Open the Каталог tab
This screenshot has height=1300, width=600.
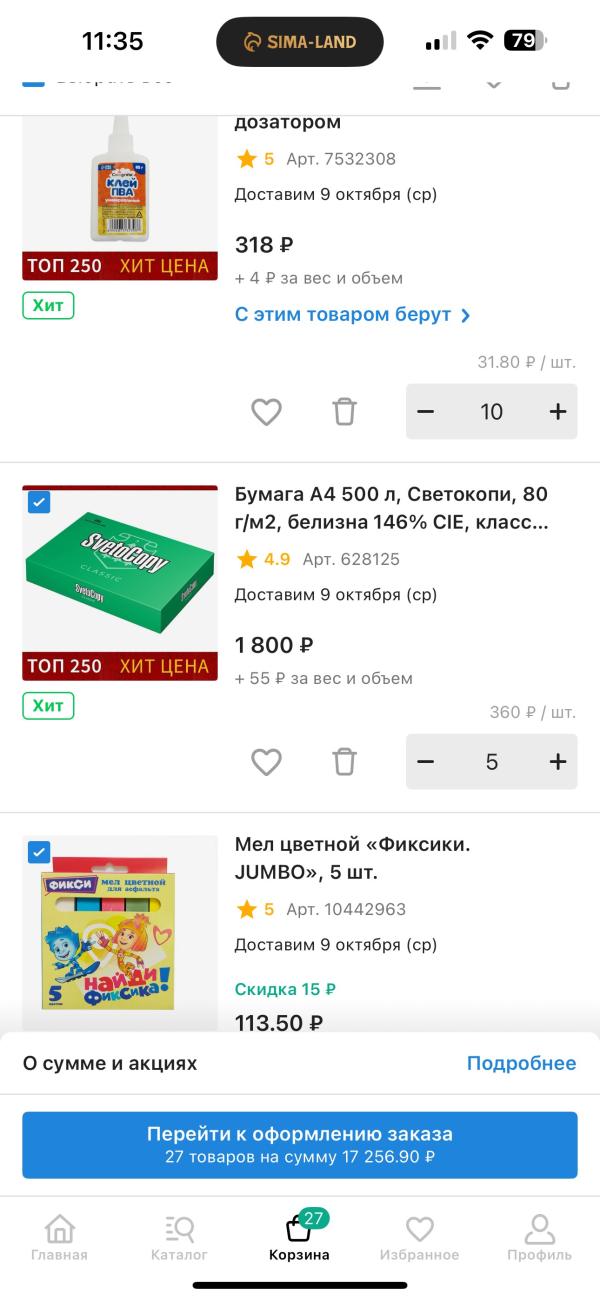[179, 1237]
